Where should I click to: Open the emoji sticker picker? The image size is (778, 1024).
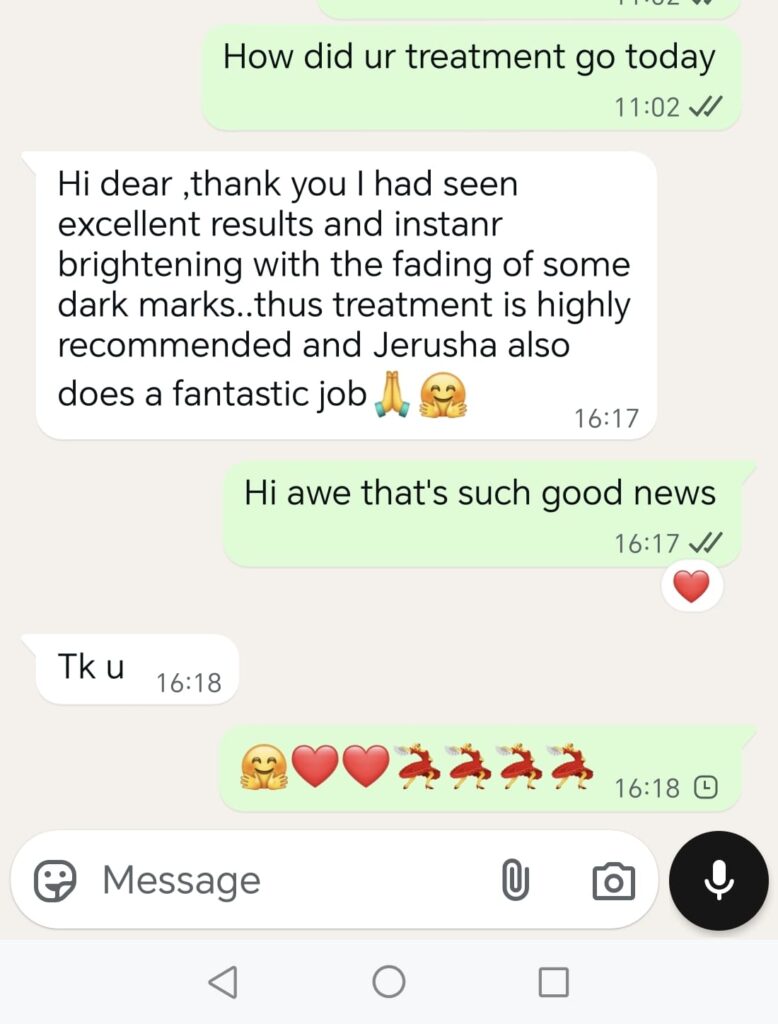(55, 881)
